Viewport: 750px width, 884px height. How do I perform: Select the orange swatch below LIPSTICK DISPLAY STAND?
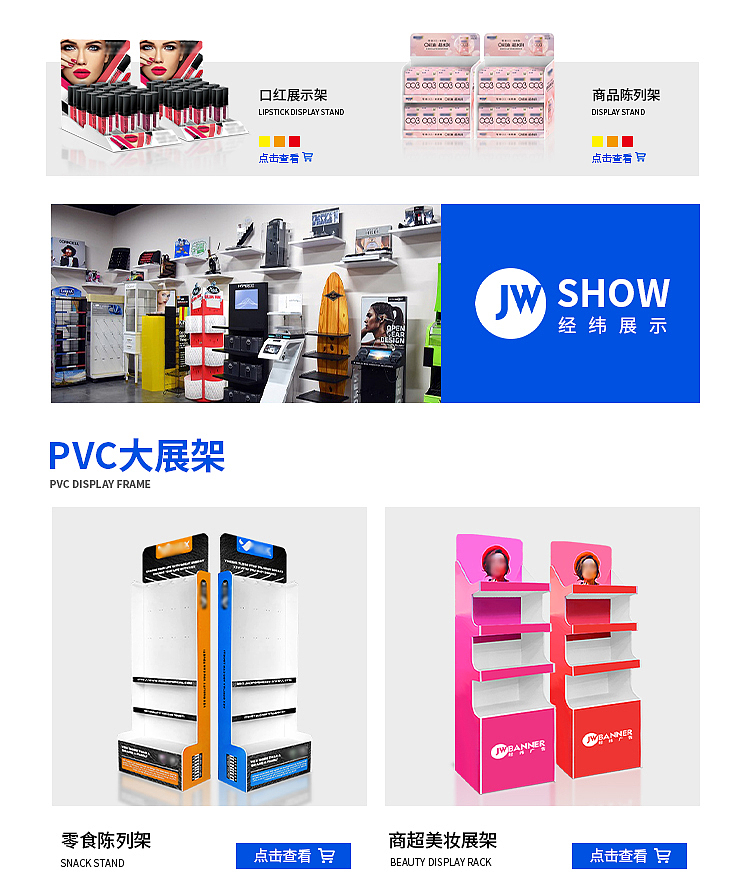(x=280, y=141)
